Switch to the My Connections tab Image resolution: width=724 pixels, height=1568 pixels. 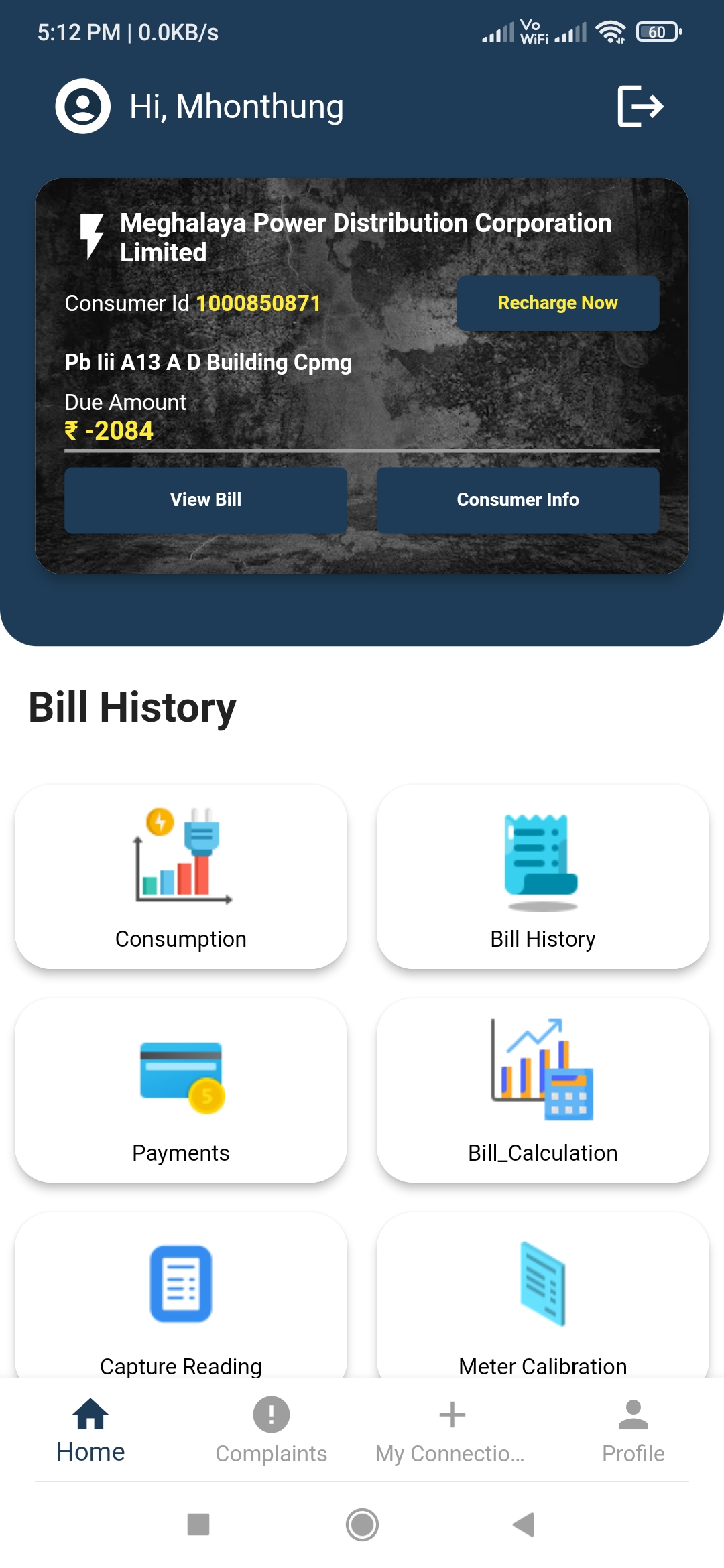tap(452, 1431)
